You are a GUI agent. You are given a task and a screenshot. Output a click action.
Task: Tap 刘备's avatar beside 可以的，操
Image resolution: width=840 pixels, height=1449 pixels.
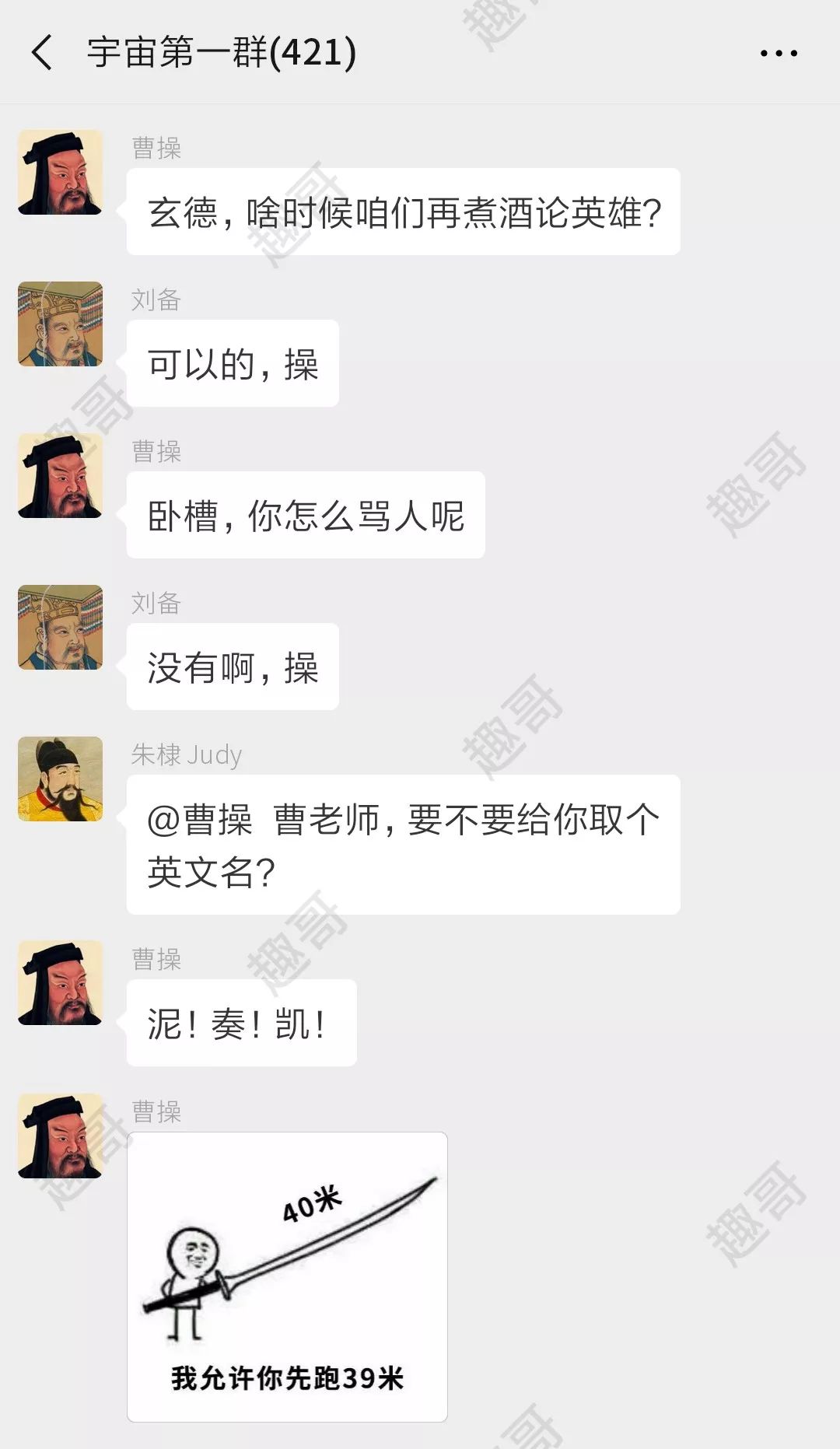[61, 324]
